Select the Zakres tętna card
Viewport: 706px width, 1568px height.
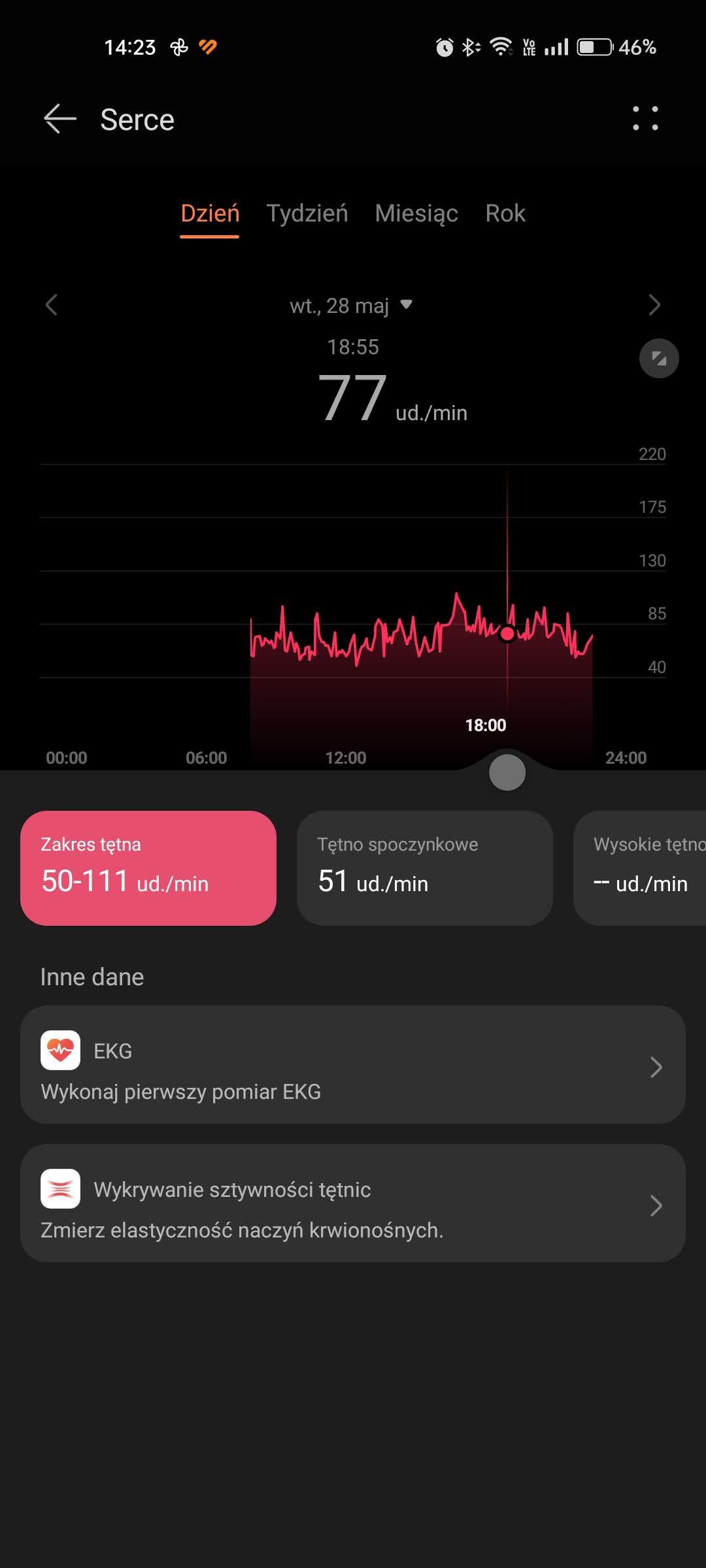click(148, 868)
